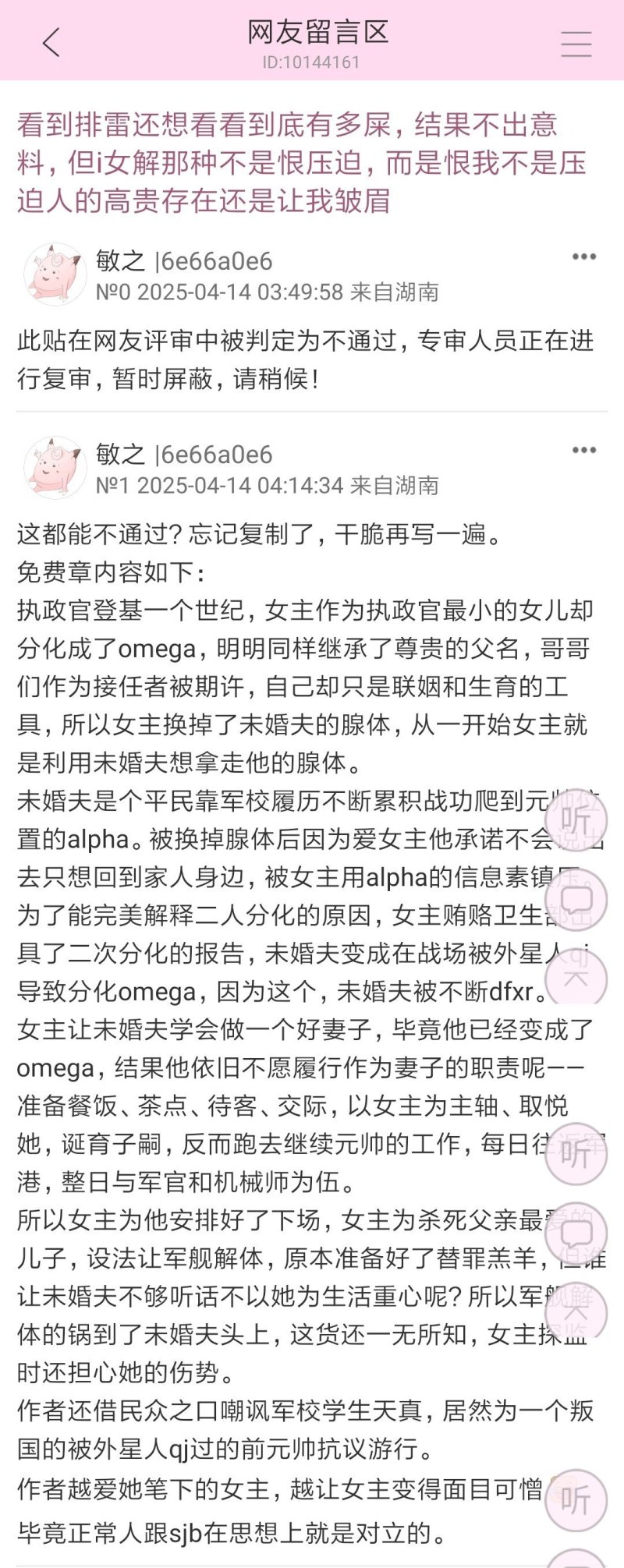Open the more options dots on comment №0
This screenshot has height=1568, width=624.
[583, 257]
